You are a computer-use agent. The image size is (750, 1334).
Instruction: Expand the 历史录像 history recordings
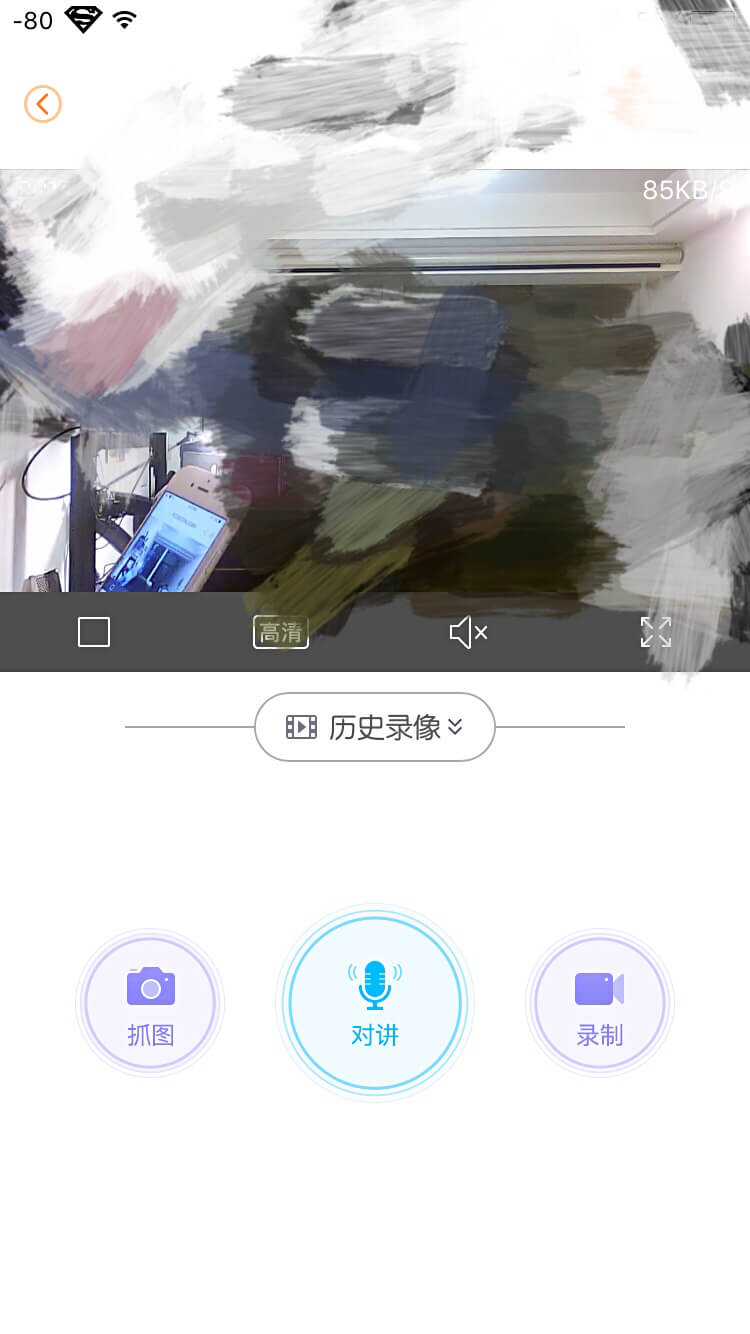click(x=375, y=727)
